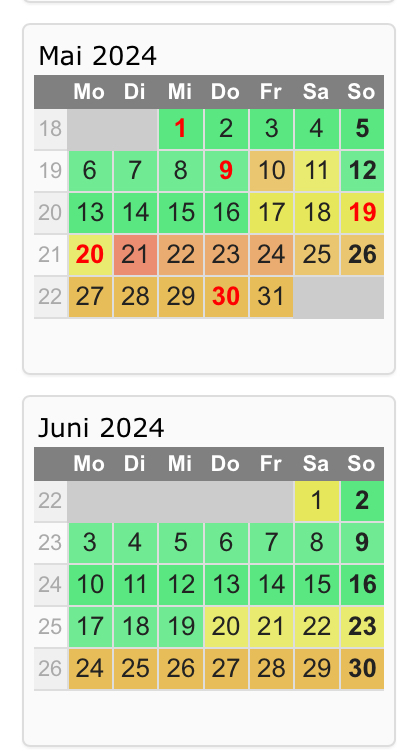
Task: Choose Sunday 30 June 2024
Action: tap(362, 669)
